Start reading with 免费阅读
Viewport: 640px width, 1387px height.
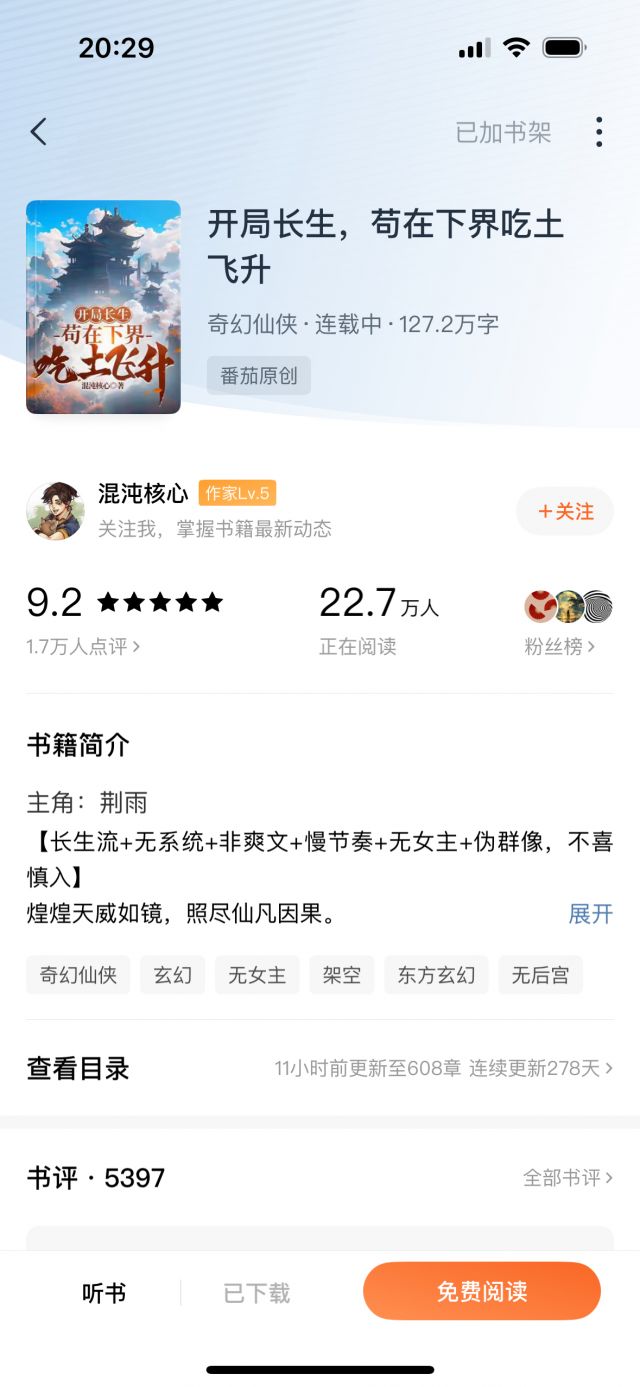point(481,1291)
